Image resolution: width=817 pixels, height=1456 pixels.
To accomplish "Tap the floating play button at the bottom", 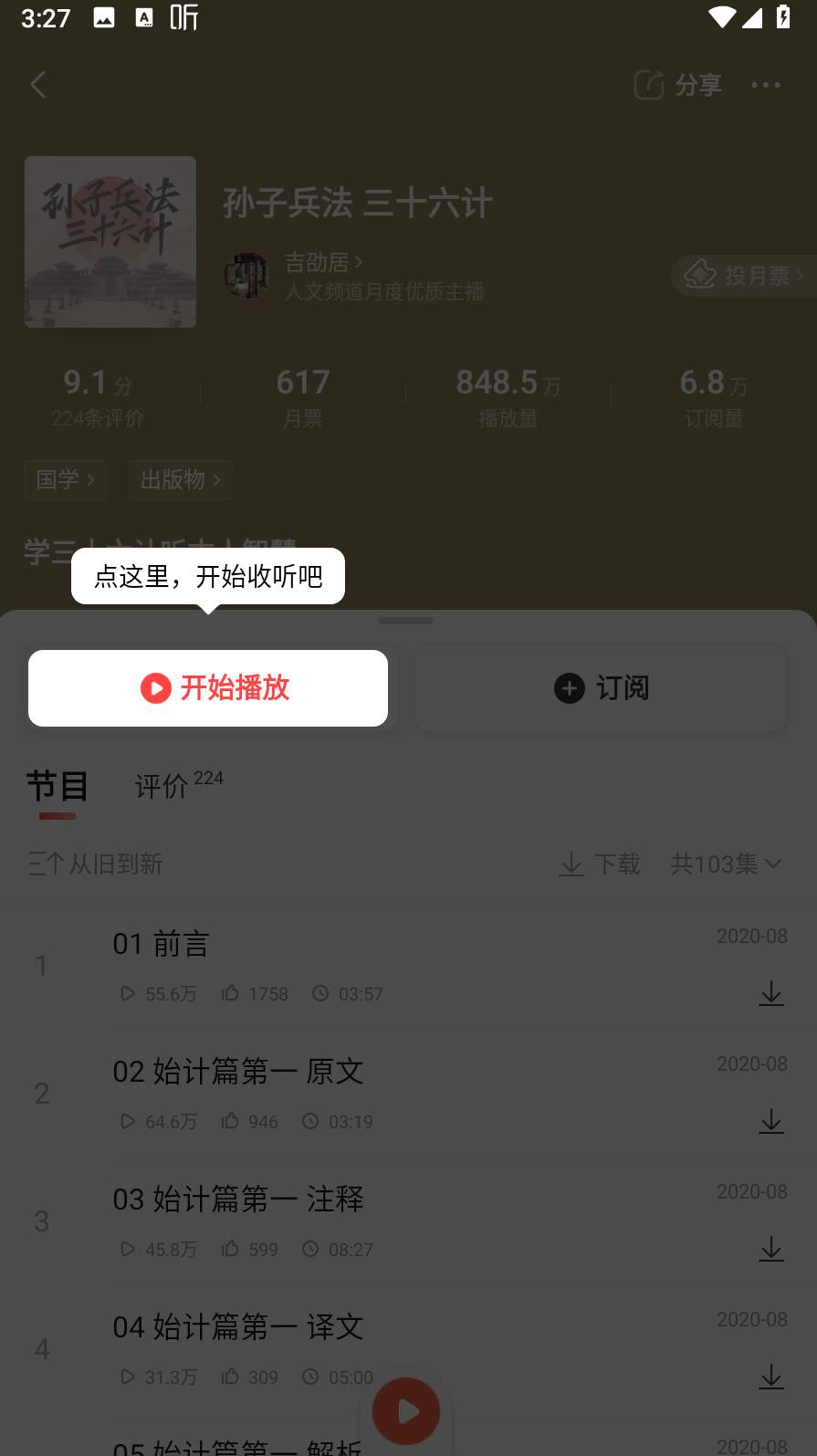I will click(x=405, y=1410).
